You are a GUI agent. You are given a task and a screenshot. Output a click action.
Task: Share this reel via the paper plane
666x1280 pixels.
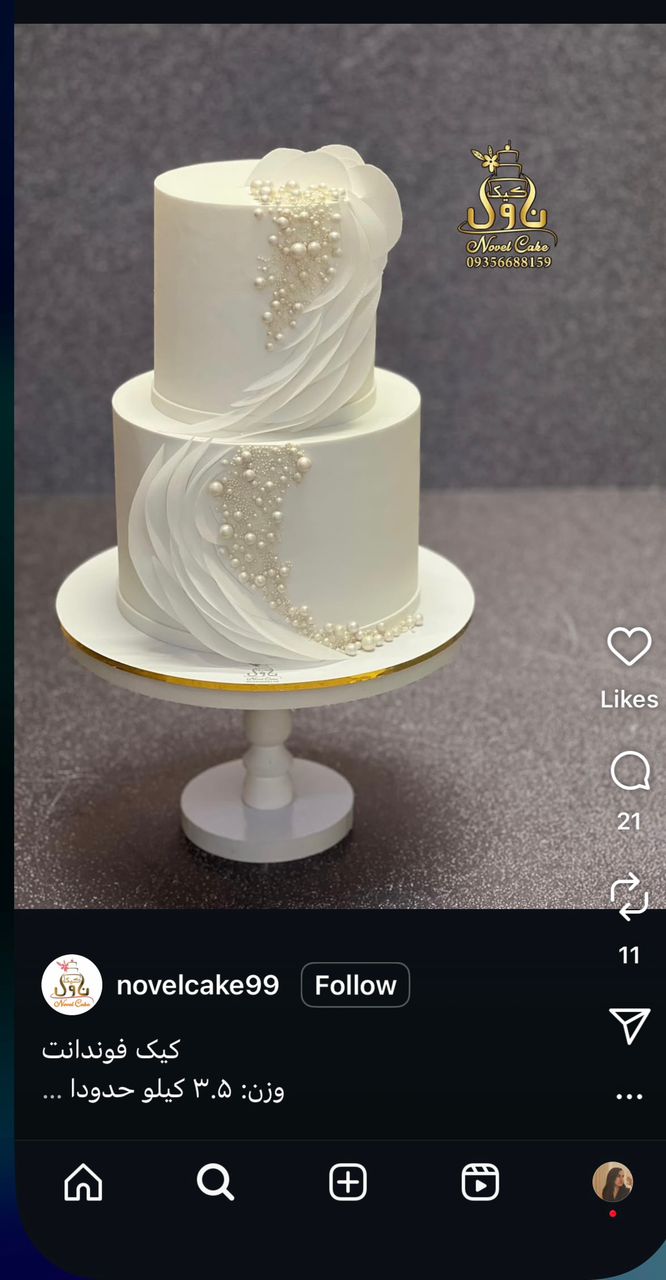pos(629,1025)
